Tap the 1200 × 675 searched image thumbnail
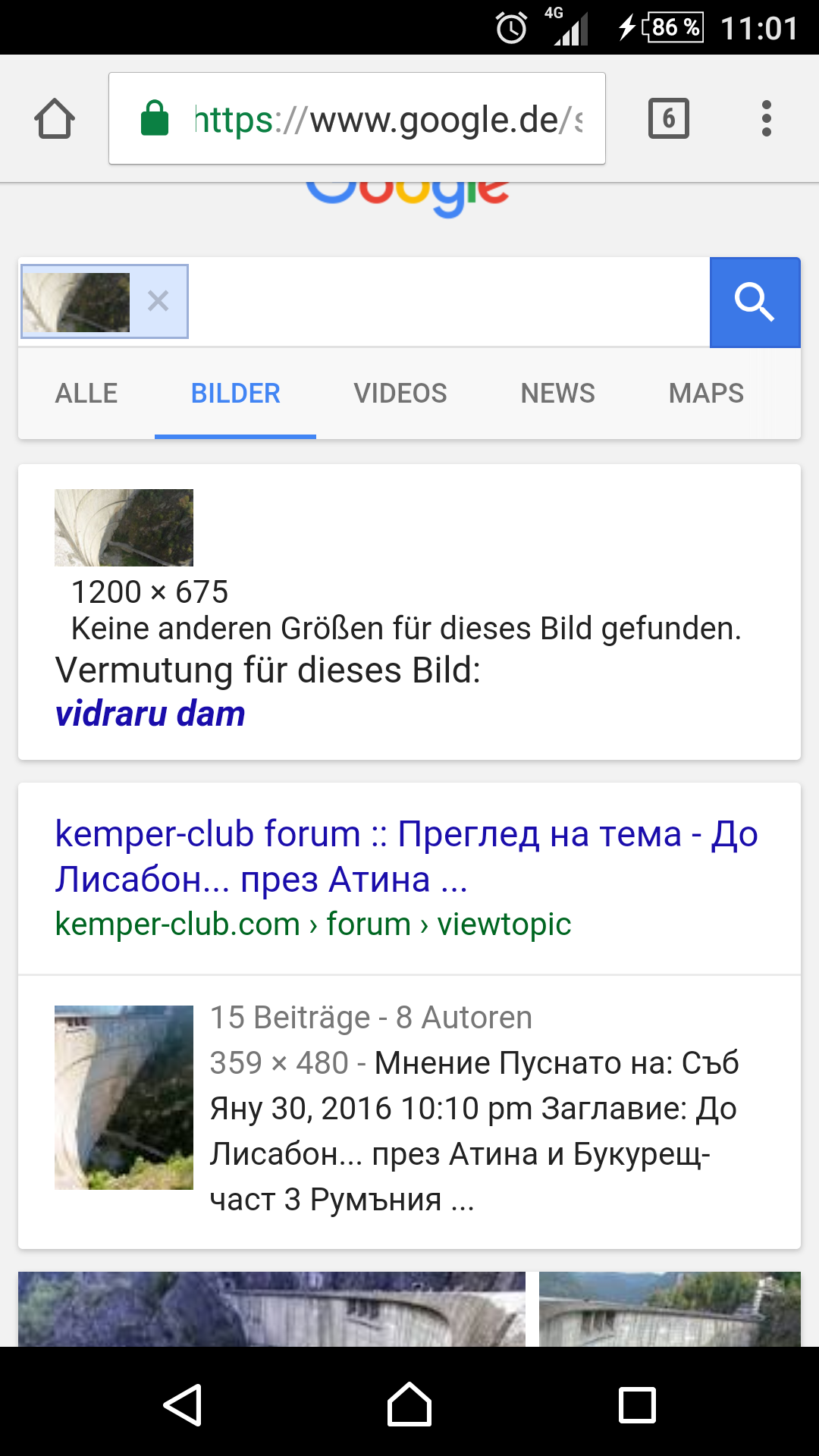This screenshot has height=1456, width=819. pos(124,527)
